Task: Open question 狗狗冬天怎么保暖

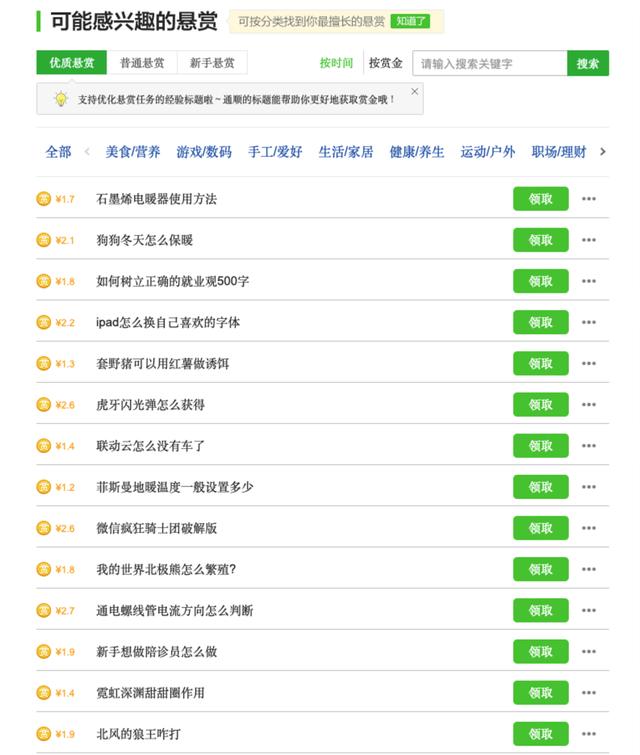Action: pyautogui.click(x=145, y=240)
